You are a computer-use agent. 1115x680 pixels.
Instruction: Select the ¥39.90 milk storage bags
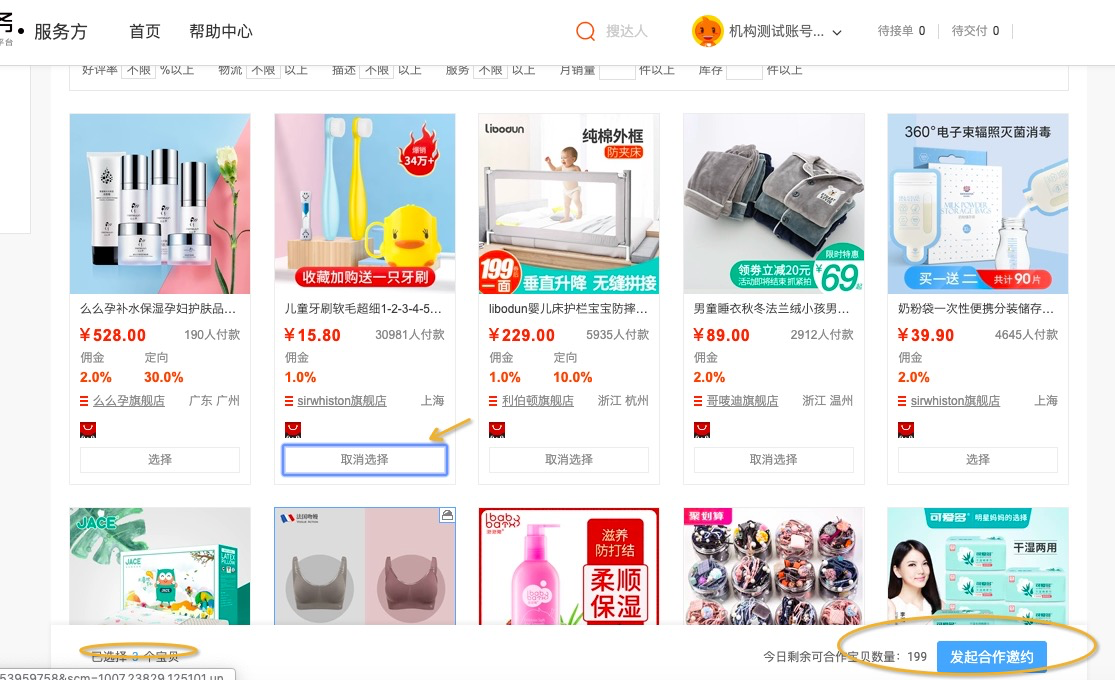click(978, 460)
